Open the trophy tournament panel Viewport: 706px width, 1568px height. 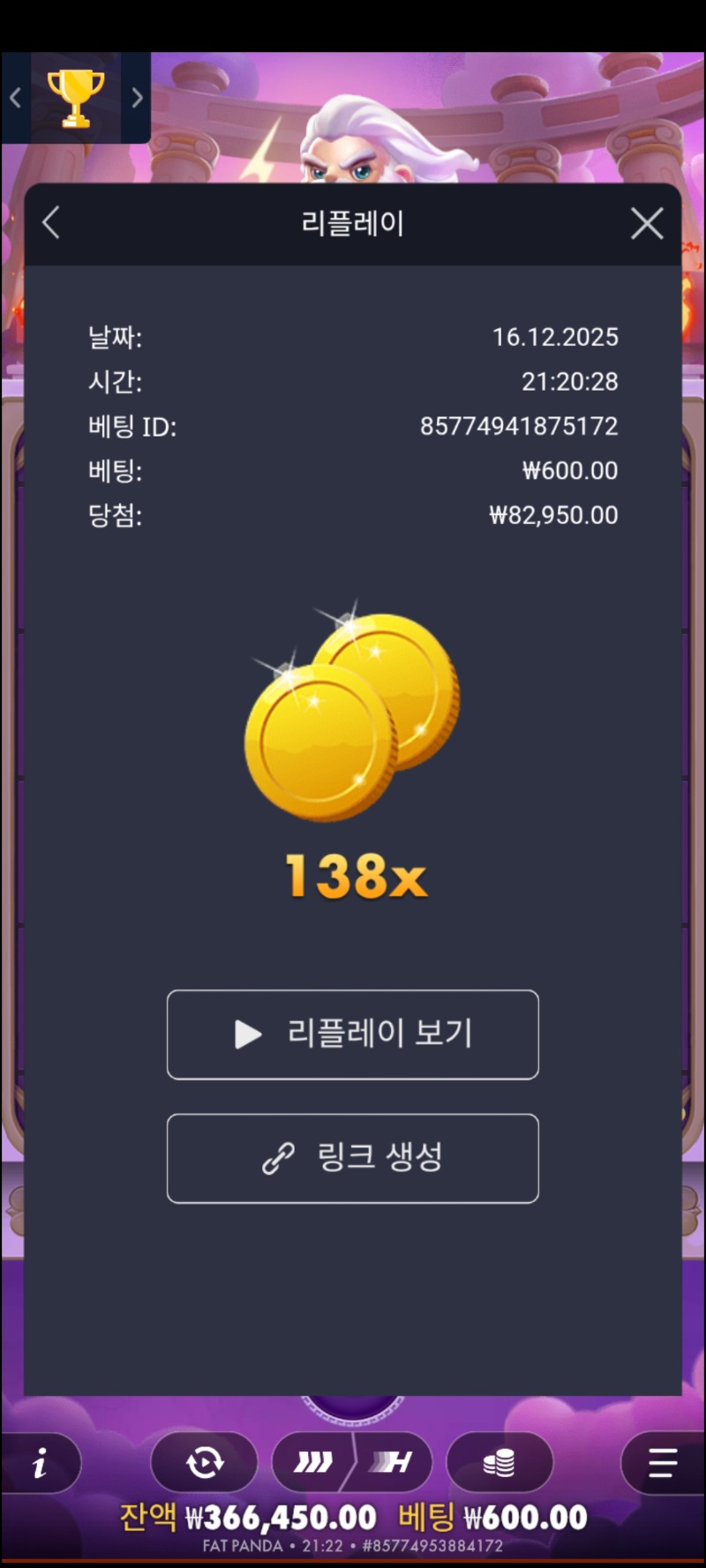tap(76, 97)
